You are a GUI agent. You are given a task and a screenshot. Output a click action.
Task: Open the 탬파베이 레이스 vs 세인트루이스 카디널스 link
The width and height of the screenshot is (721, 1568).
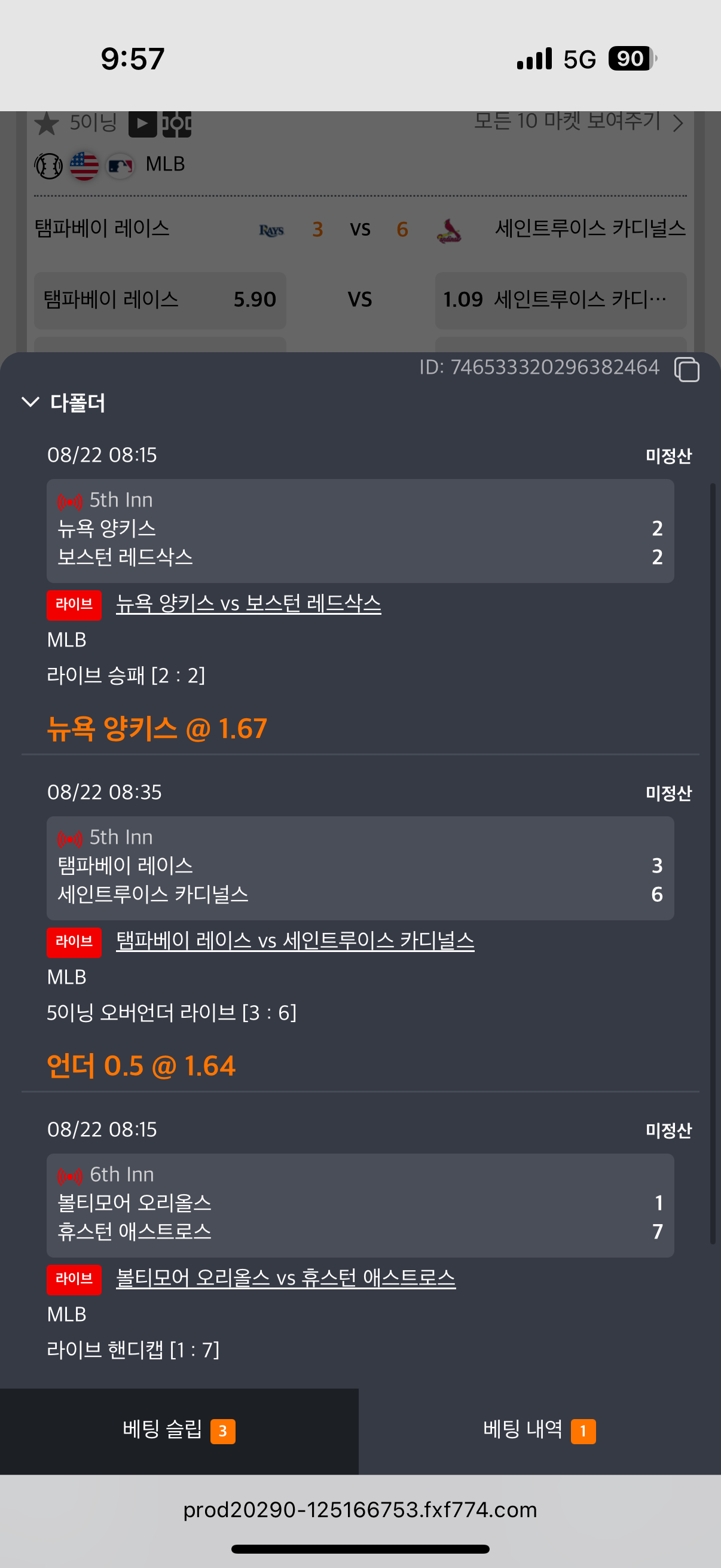coord(295,941)
